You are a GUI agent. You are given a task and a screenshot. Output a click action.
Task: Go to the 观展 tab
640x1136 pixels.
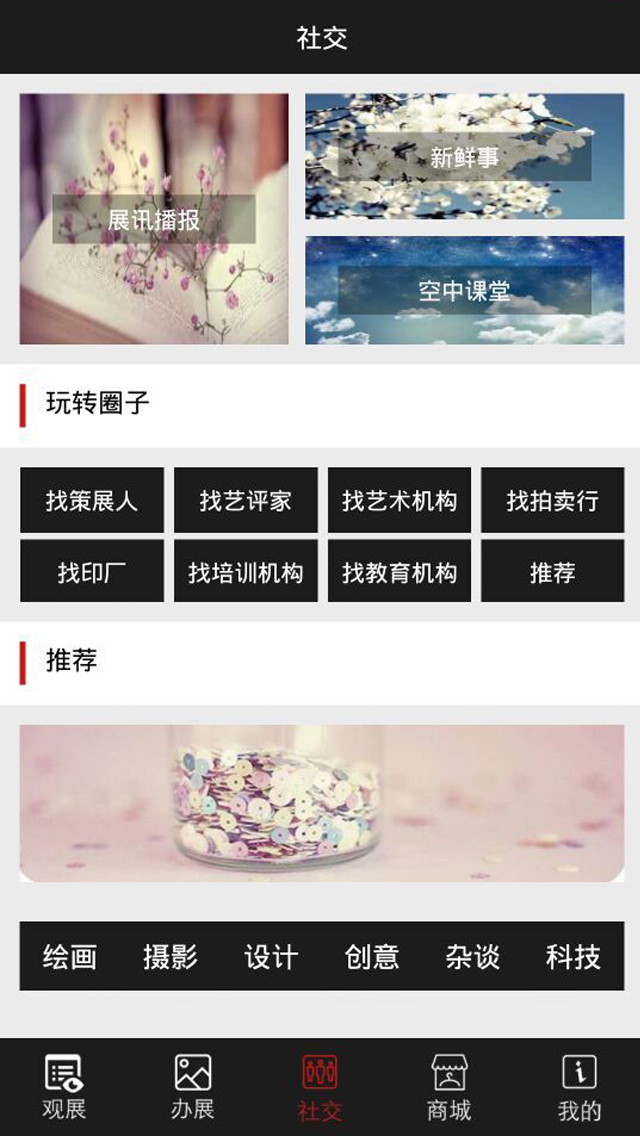coord(64,1087)
